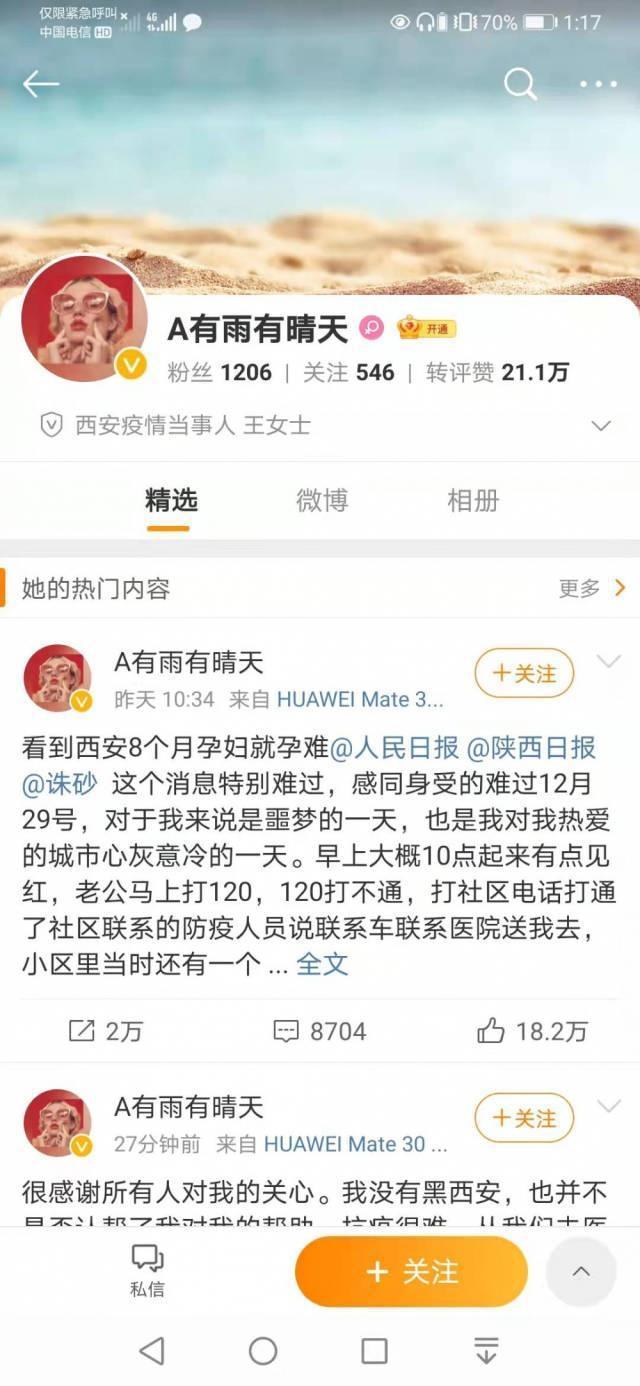
Task: Open 更多 hot content
Action: (592, 588)
